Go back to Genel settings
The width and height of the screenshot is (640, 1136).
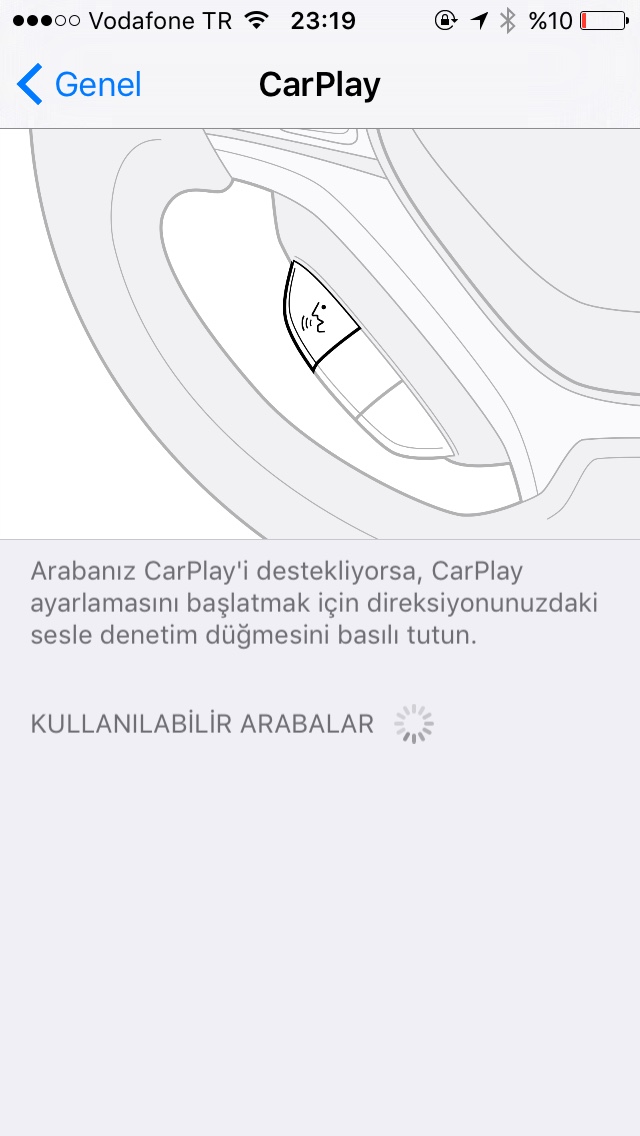[x=80, y=85]
